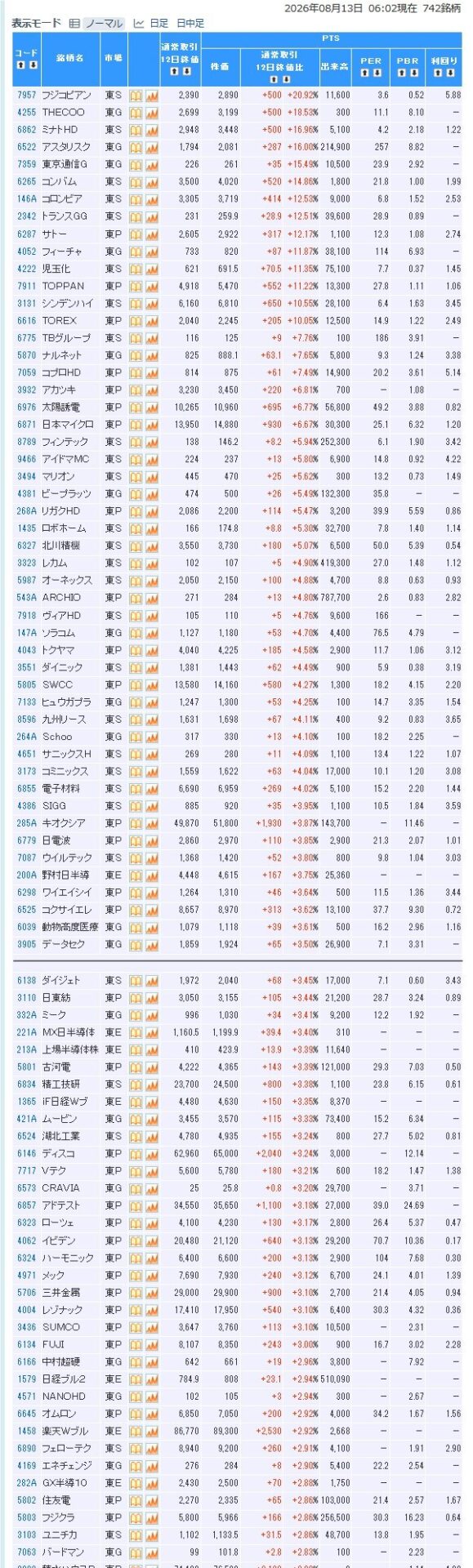Sort ascending by コード column
The image size is (473, 1568).
point(20,64)
